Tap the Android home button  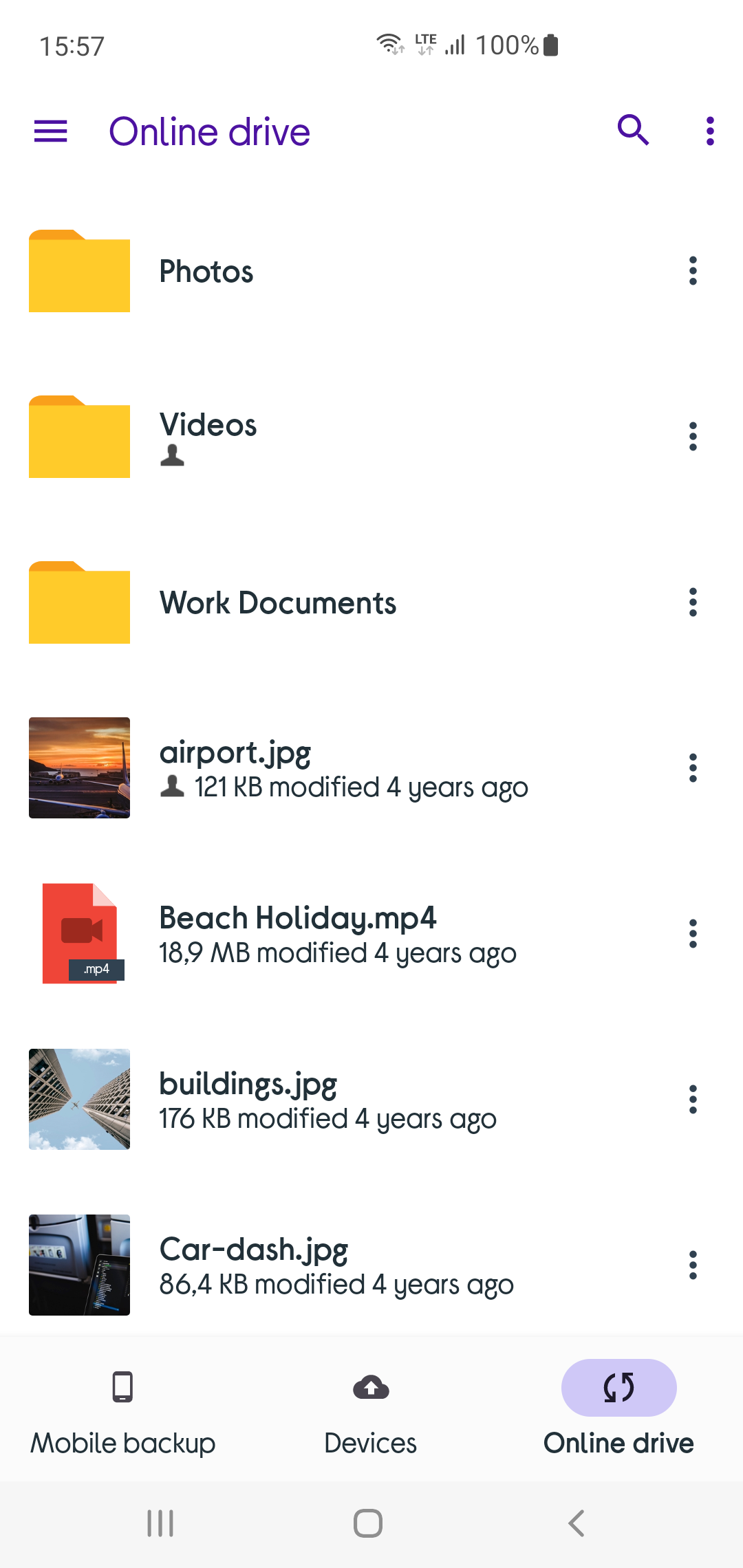click(x=367, y=1522)
